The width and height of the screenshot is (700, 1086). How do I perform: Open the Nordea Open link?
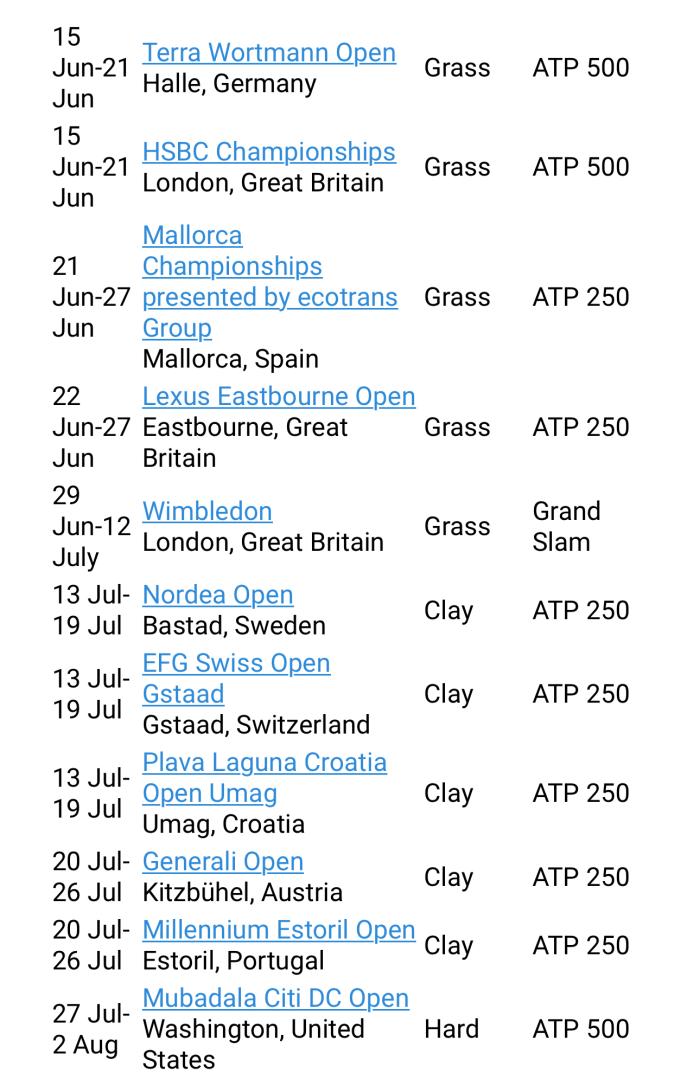tap(218, 595)
